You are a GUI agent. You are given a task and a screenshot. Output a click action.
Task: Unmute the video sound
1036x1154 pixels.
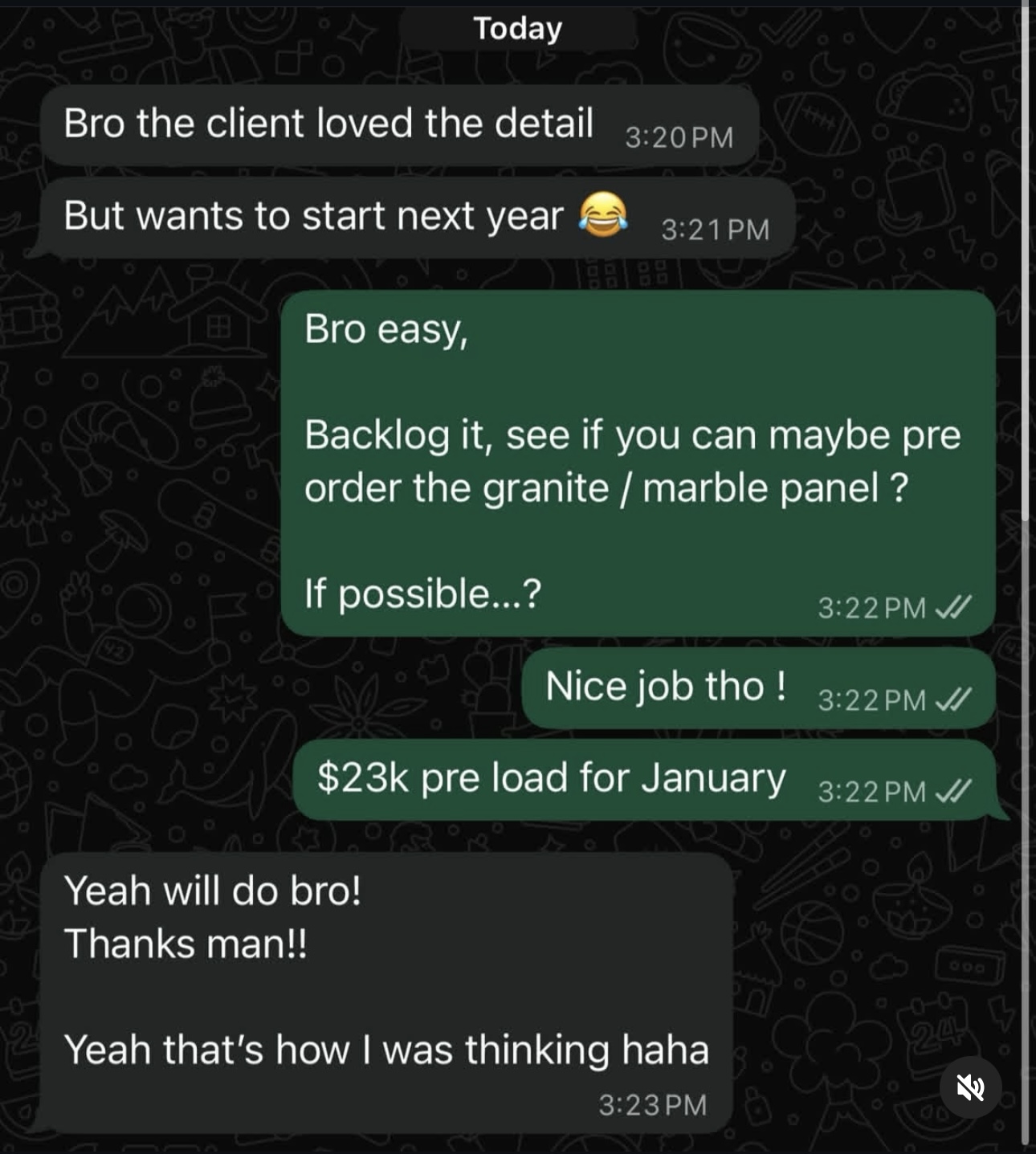point(970,1087)
